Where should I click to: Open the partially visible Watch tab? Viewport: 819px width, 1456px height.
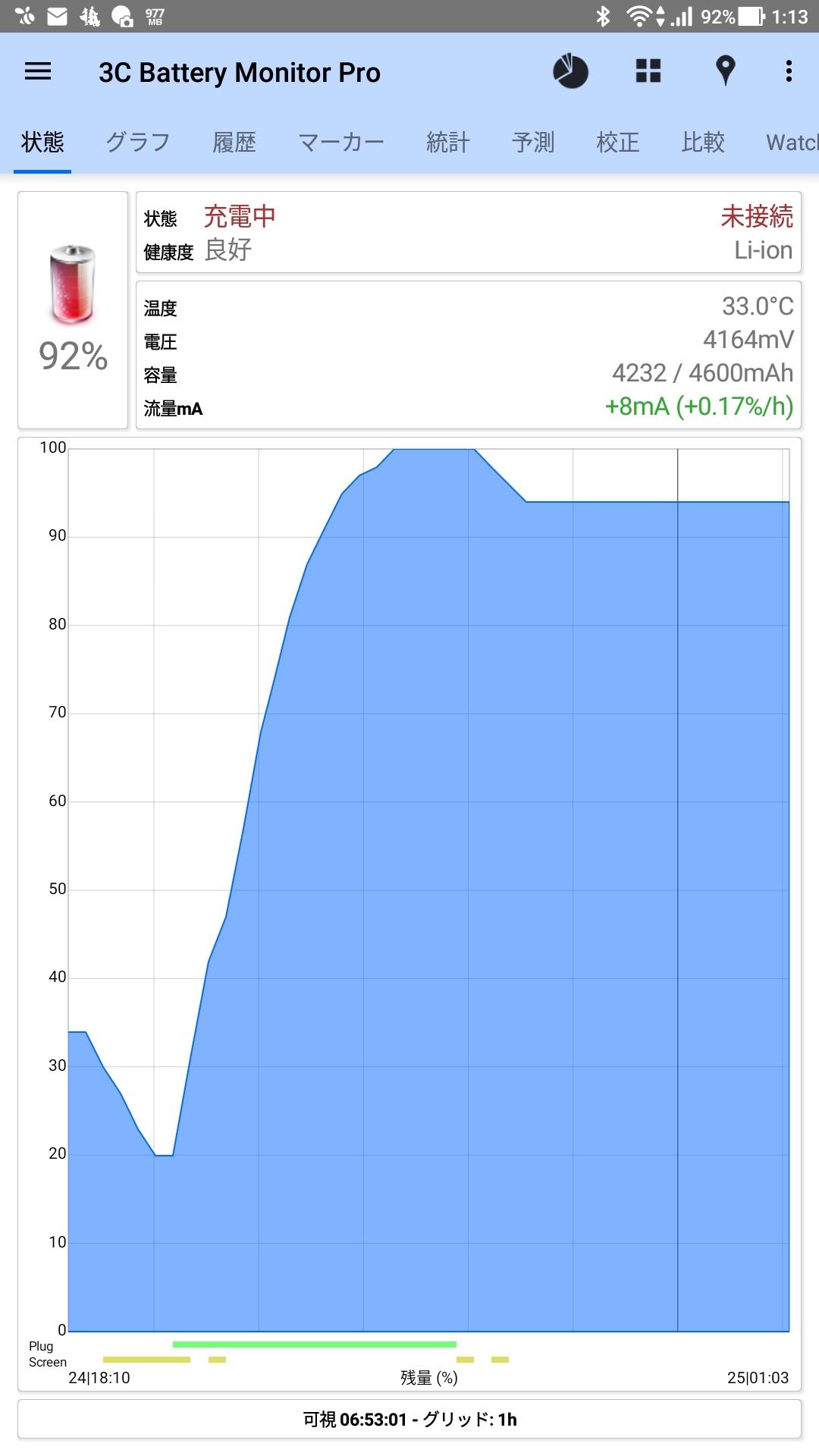pos(792,142)
